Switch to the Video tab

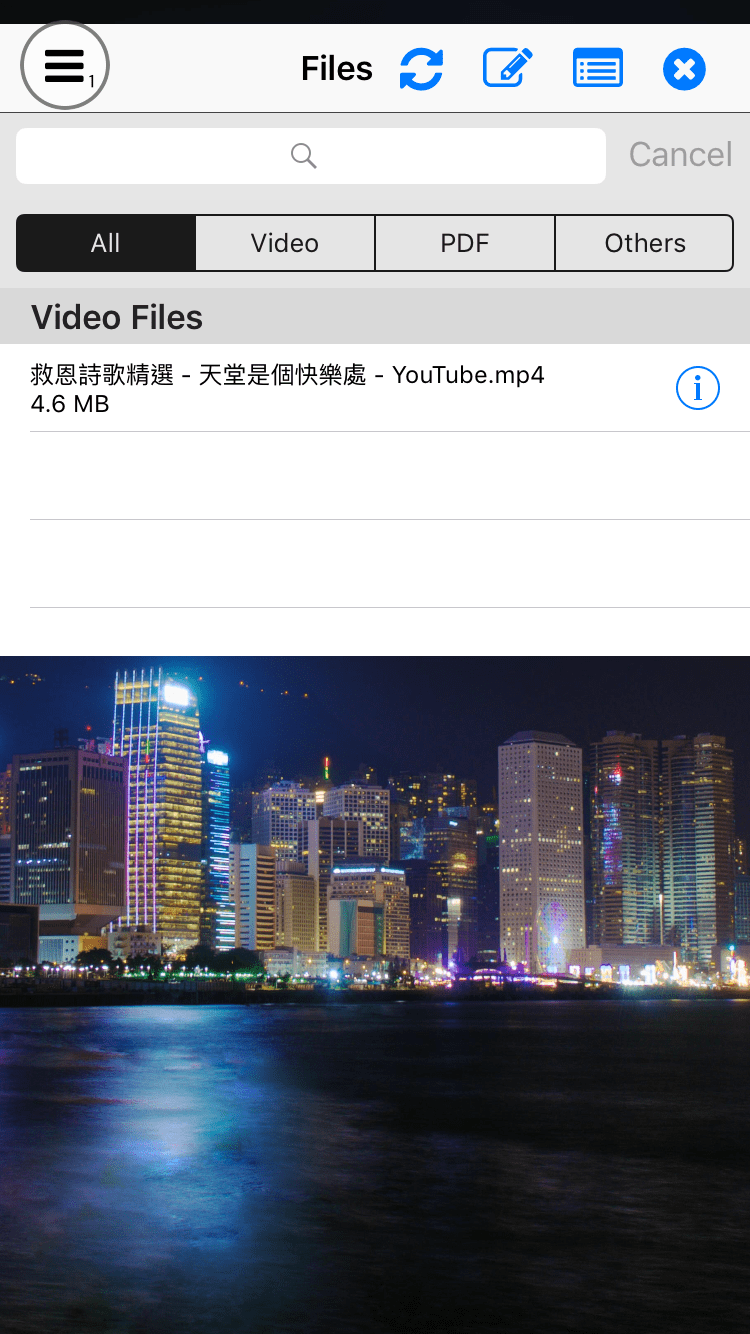pos(285,243)
